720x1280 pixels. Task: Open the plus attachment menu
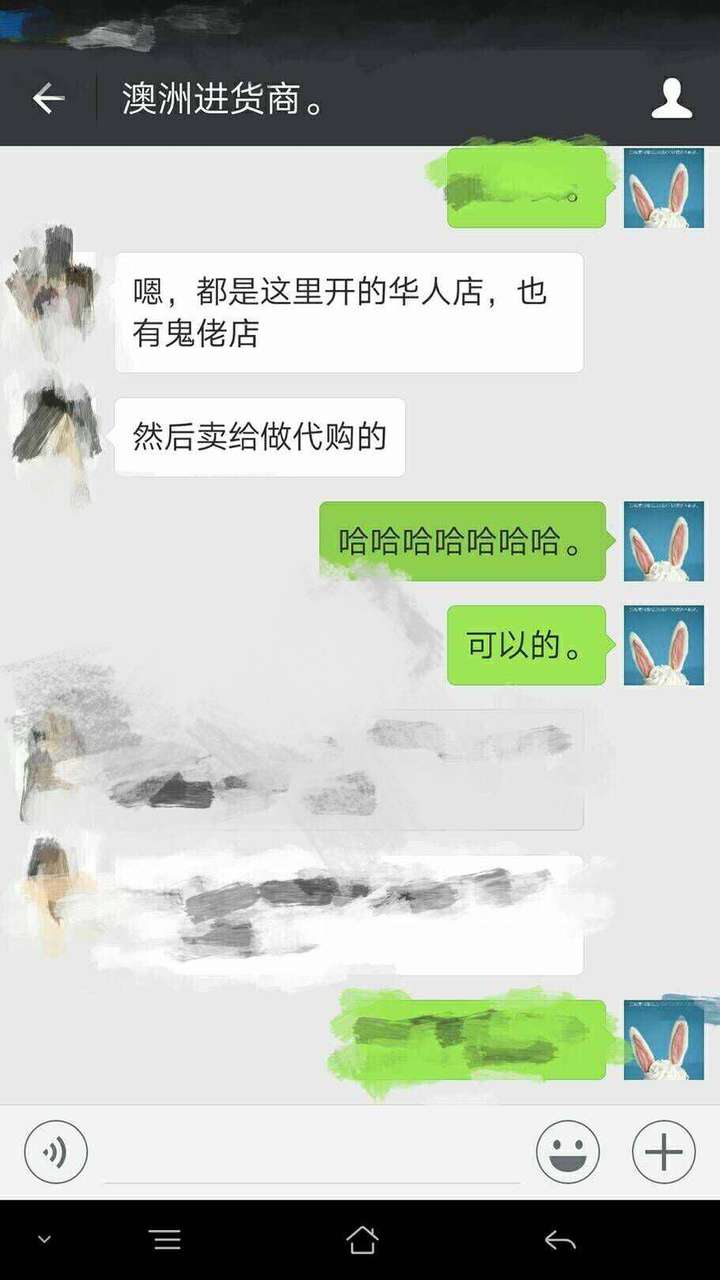click(663, 1152)
